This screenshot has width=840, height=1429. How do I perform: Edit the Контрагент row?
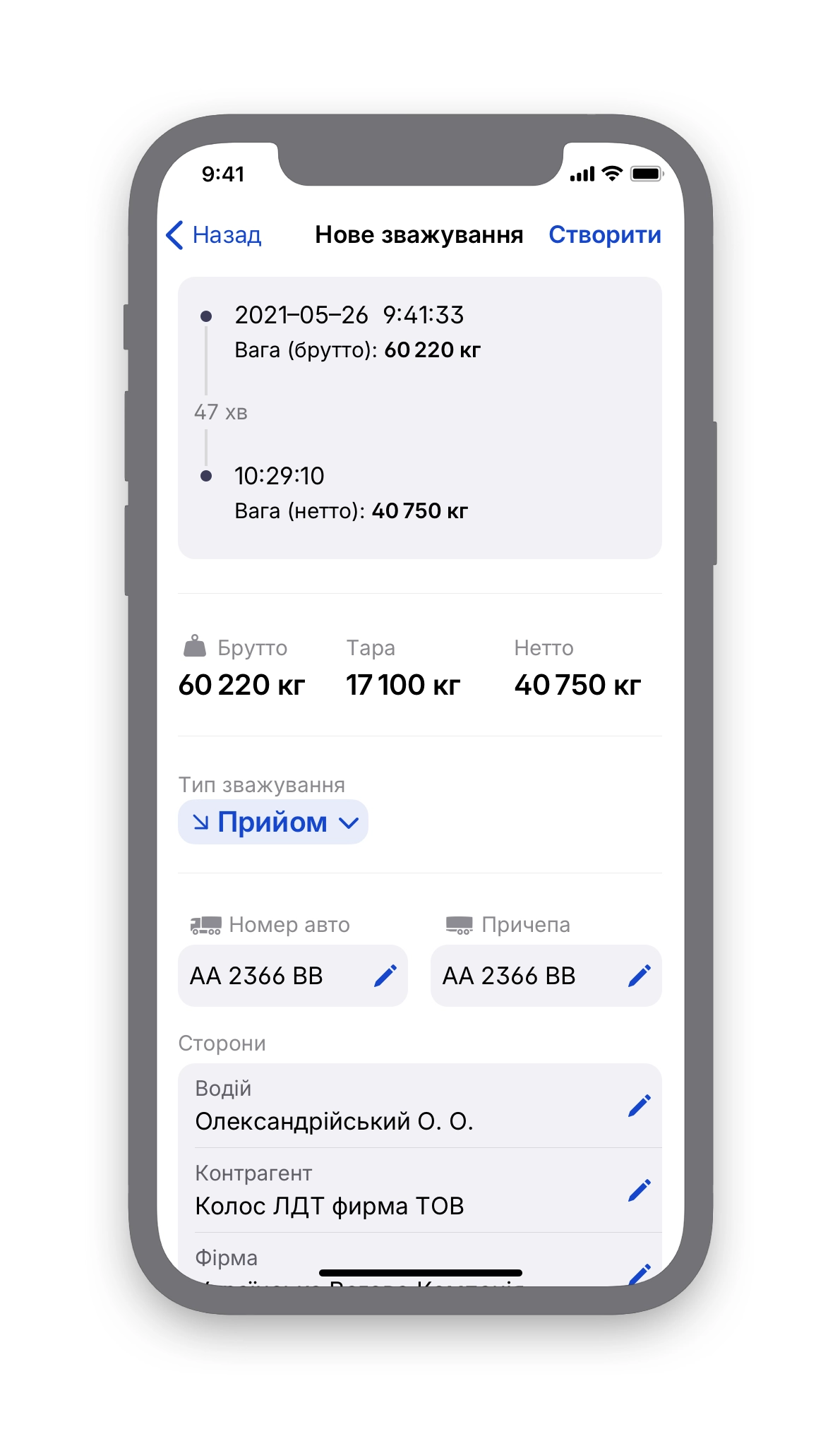tap(639, 1190)
